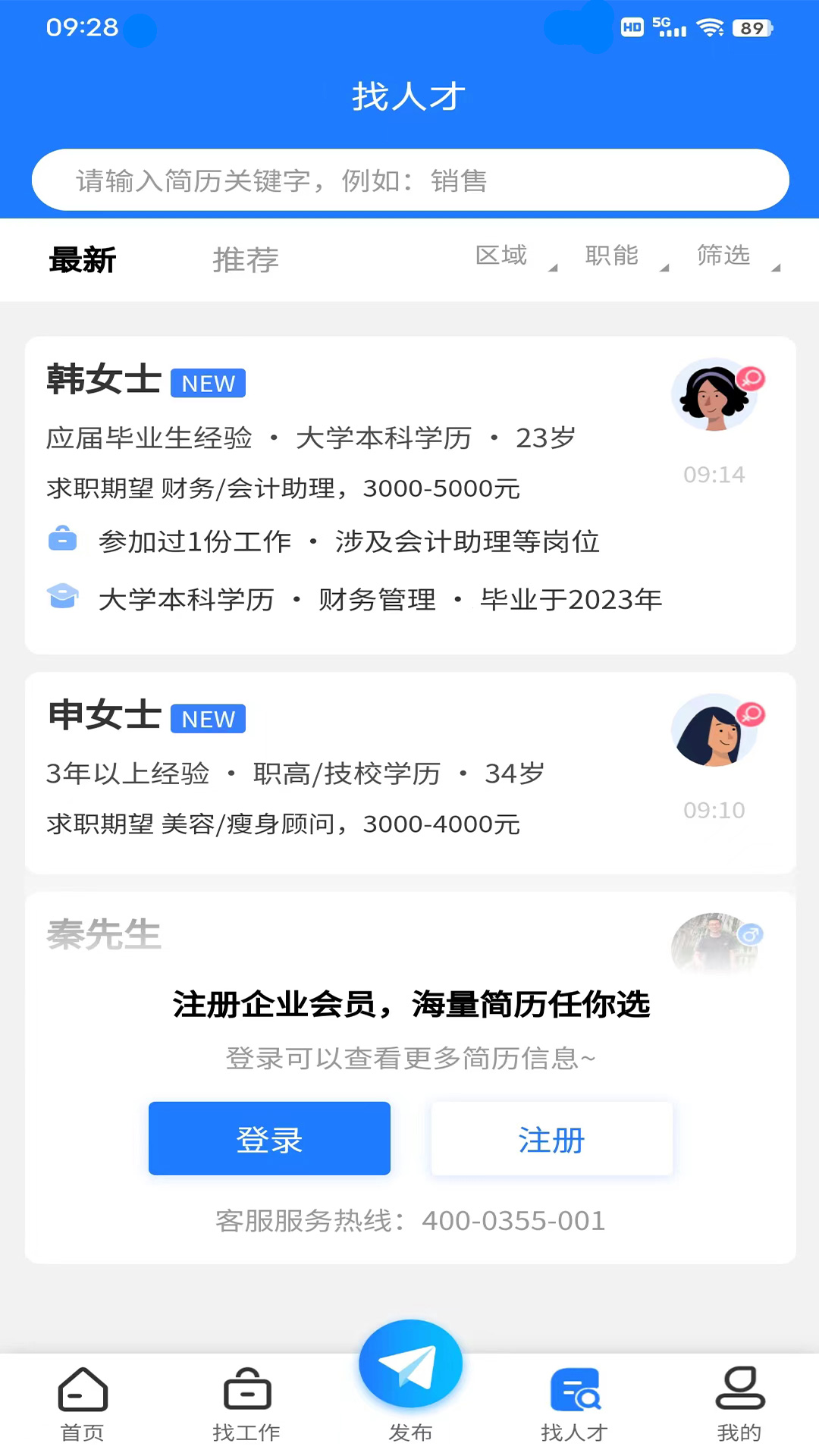Open 韩女士's avatar photo
Viewport: 819px width, 1456px height.
(x=714, y=395)
